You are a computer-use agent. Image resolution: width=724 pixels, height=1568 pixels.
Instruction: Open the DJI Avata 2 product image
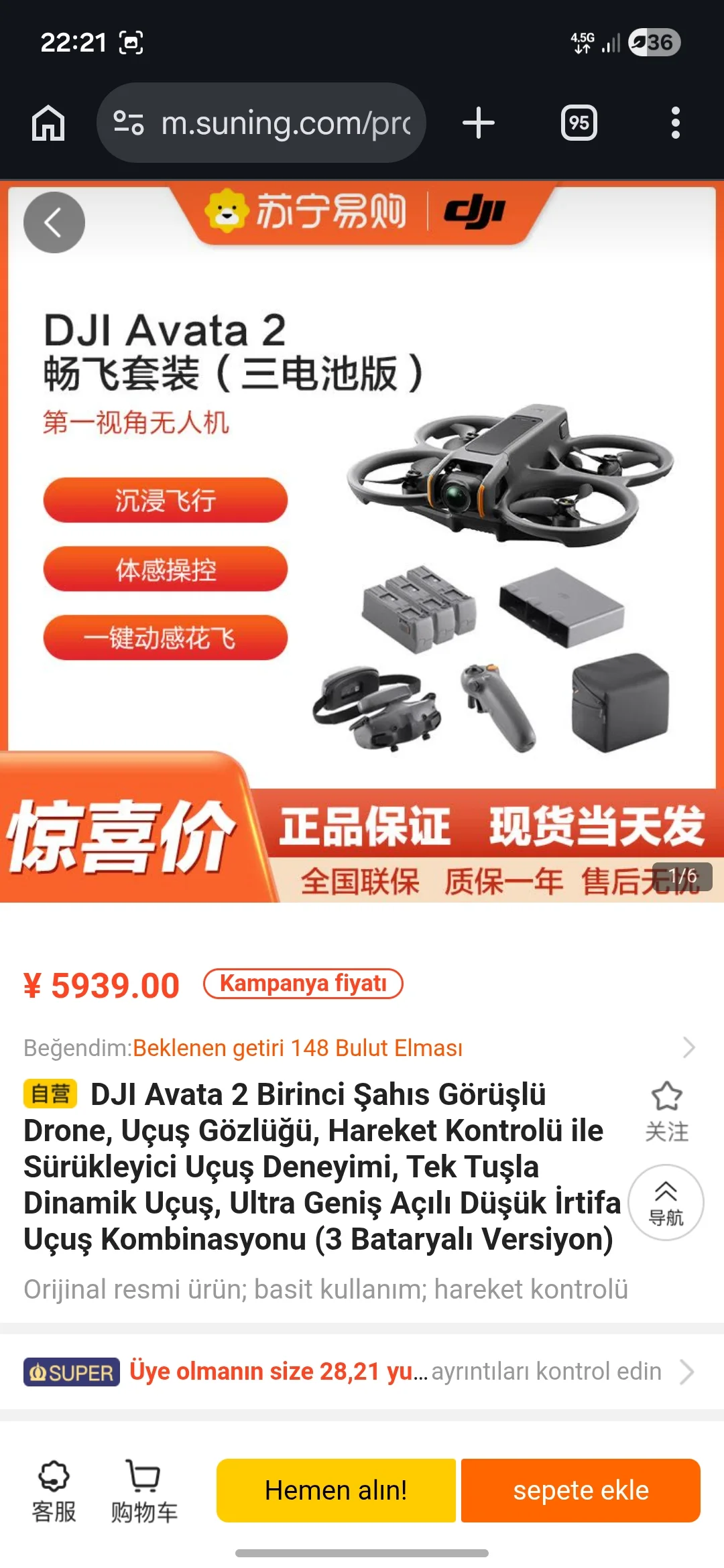coord(362,541)
